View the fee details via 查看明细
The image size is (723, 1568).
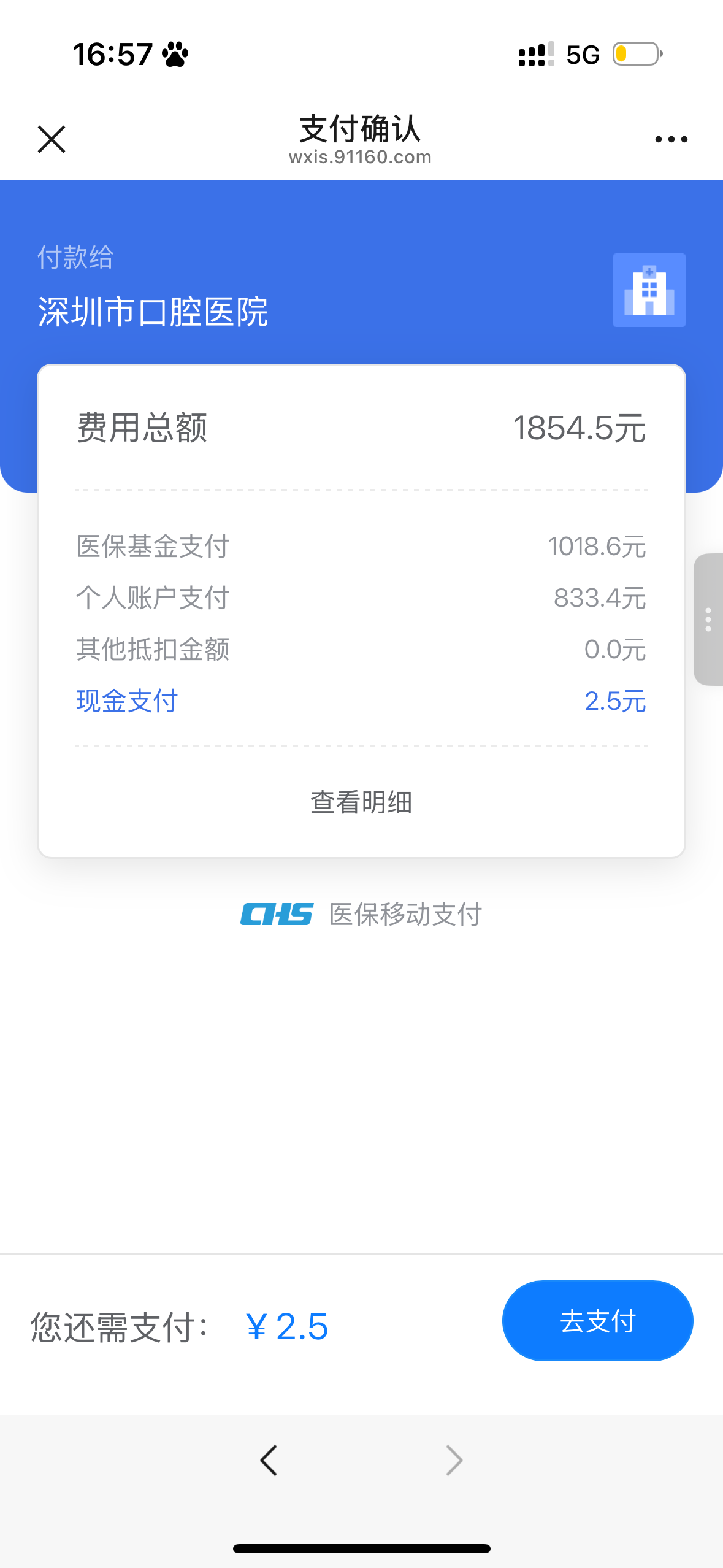point(361,802)
